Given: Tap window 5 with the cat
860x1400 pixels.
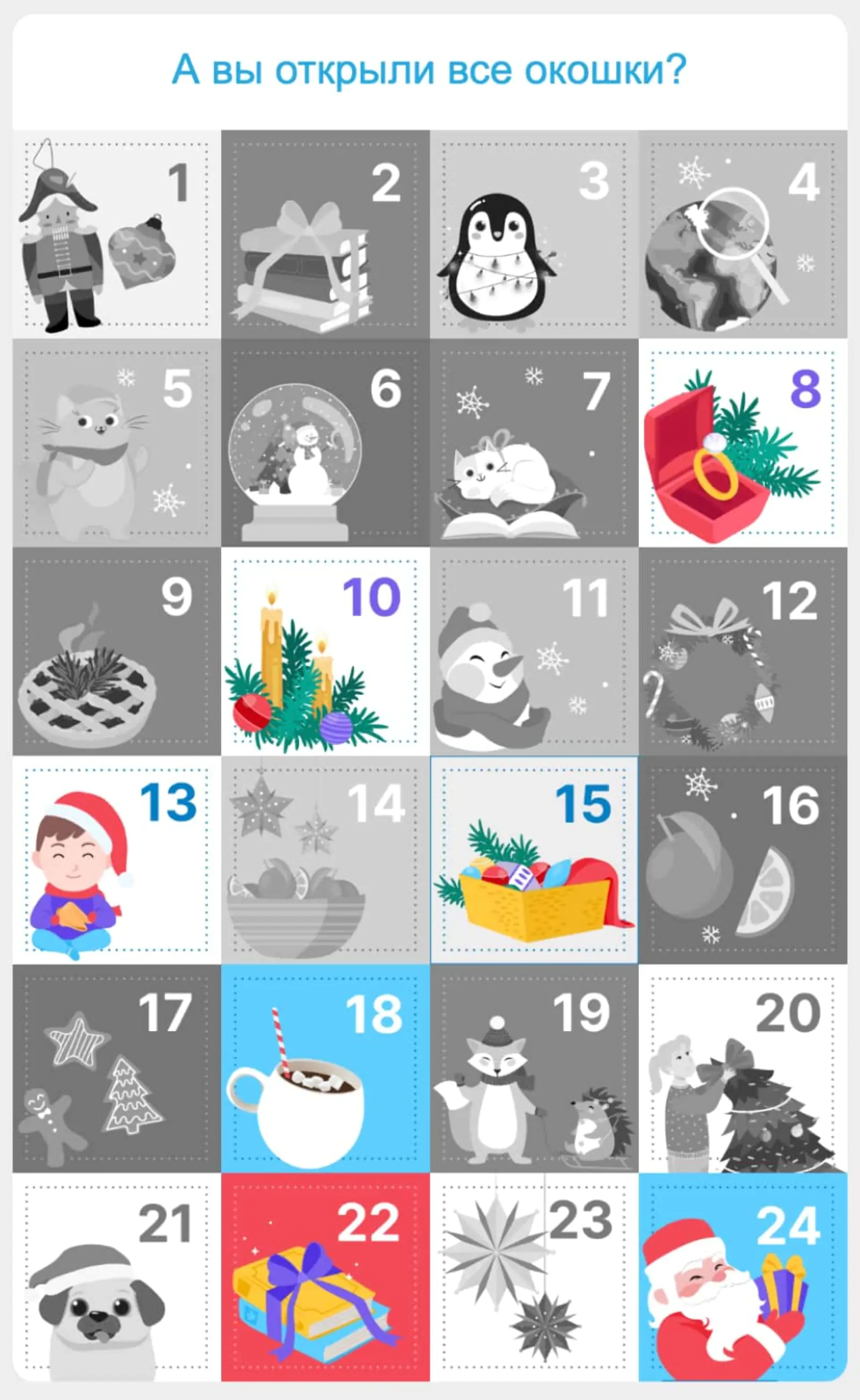Looking at the screenshot, I should (x=117, y=443).
